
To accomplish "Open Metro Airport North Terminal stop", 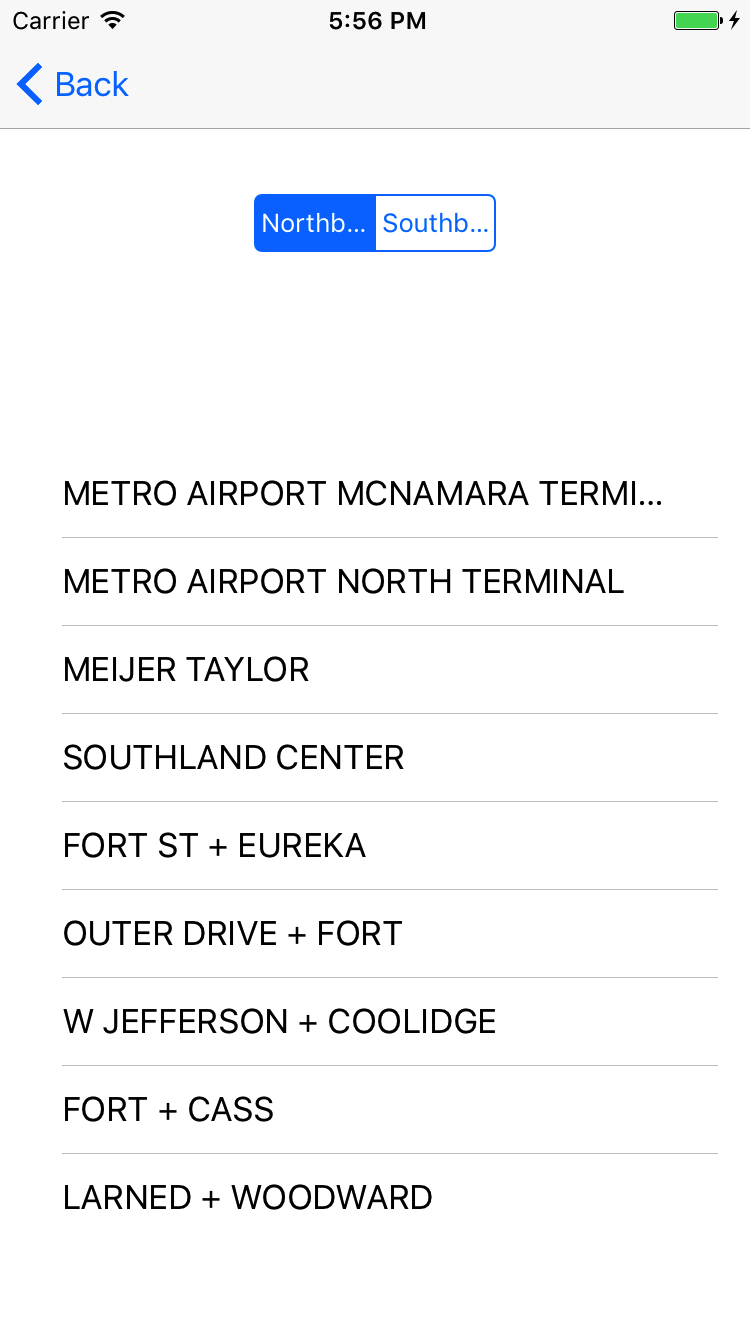I will pyautogui.click(x=375, y=582).
